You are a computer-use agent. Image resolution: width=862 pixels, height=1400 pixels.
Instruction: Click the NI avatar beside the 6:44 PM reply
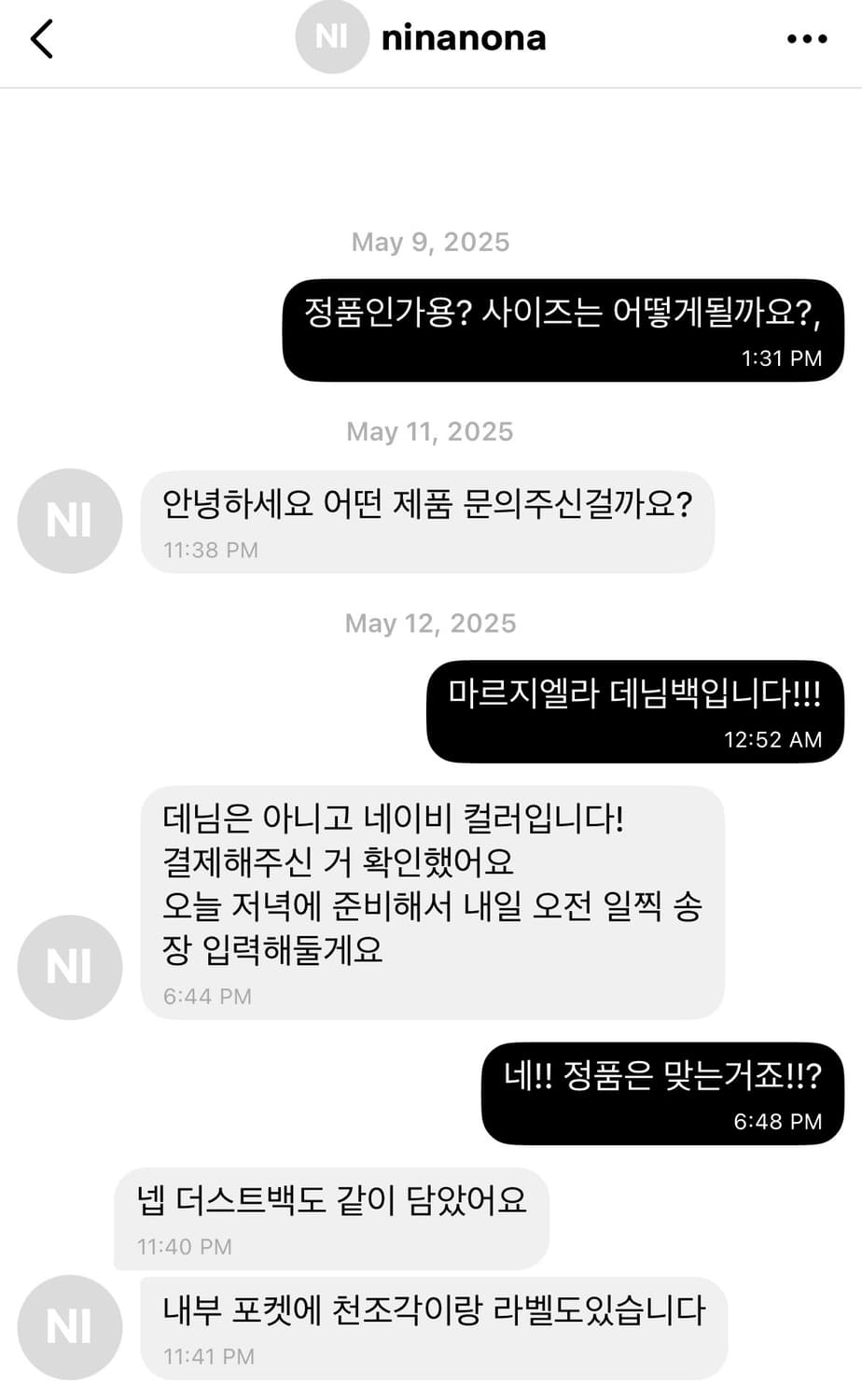point(70,967)
